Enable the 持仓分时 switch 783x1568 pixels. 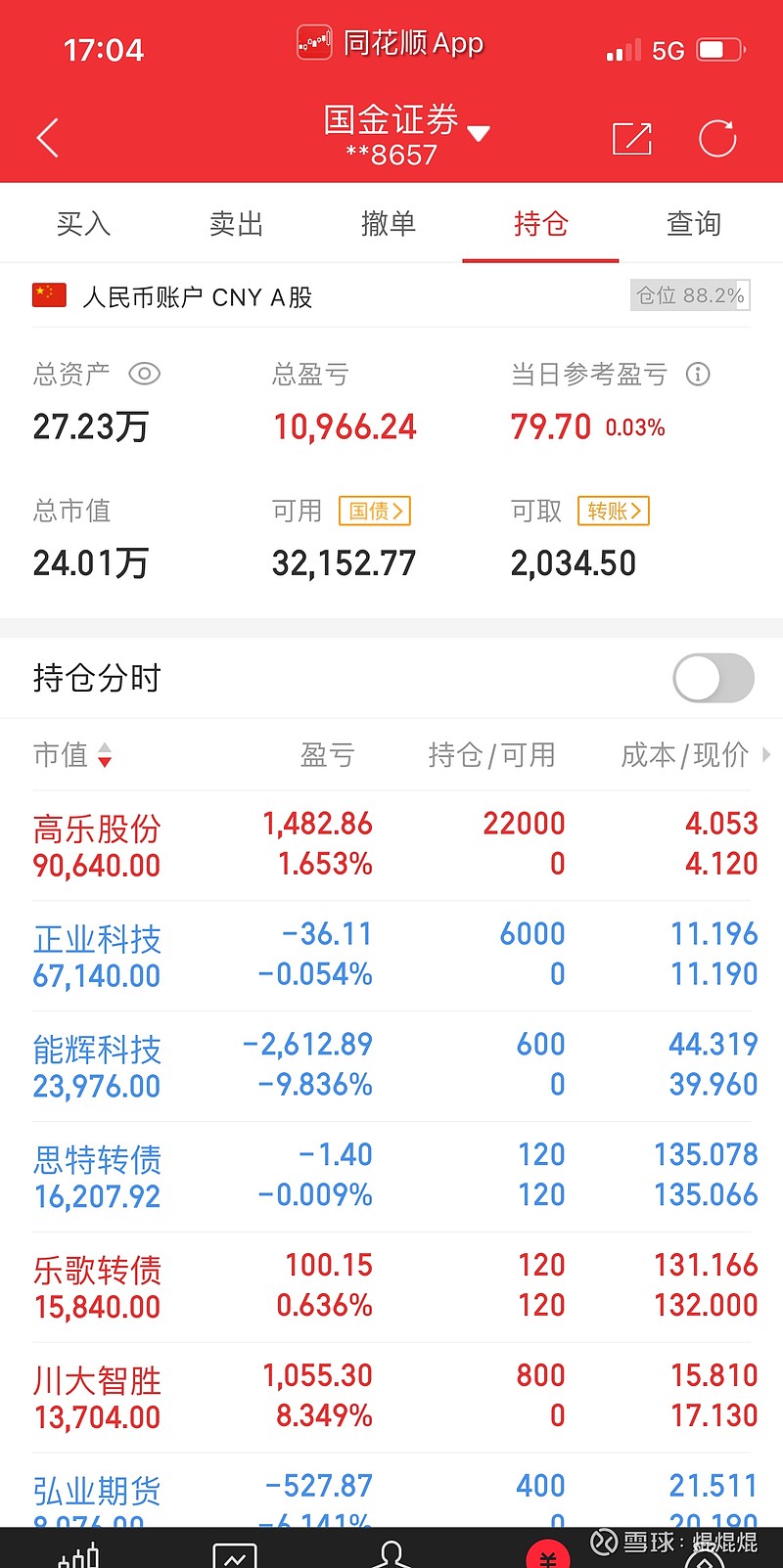point(714,678)
